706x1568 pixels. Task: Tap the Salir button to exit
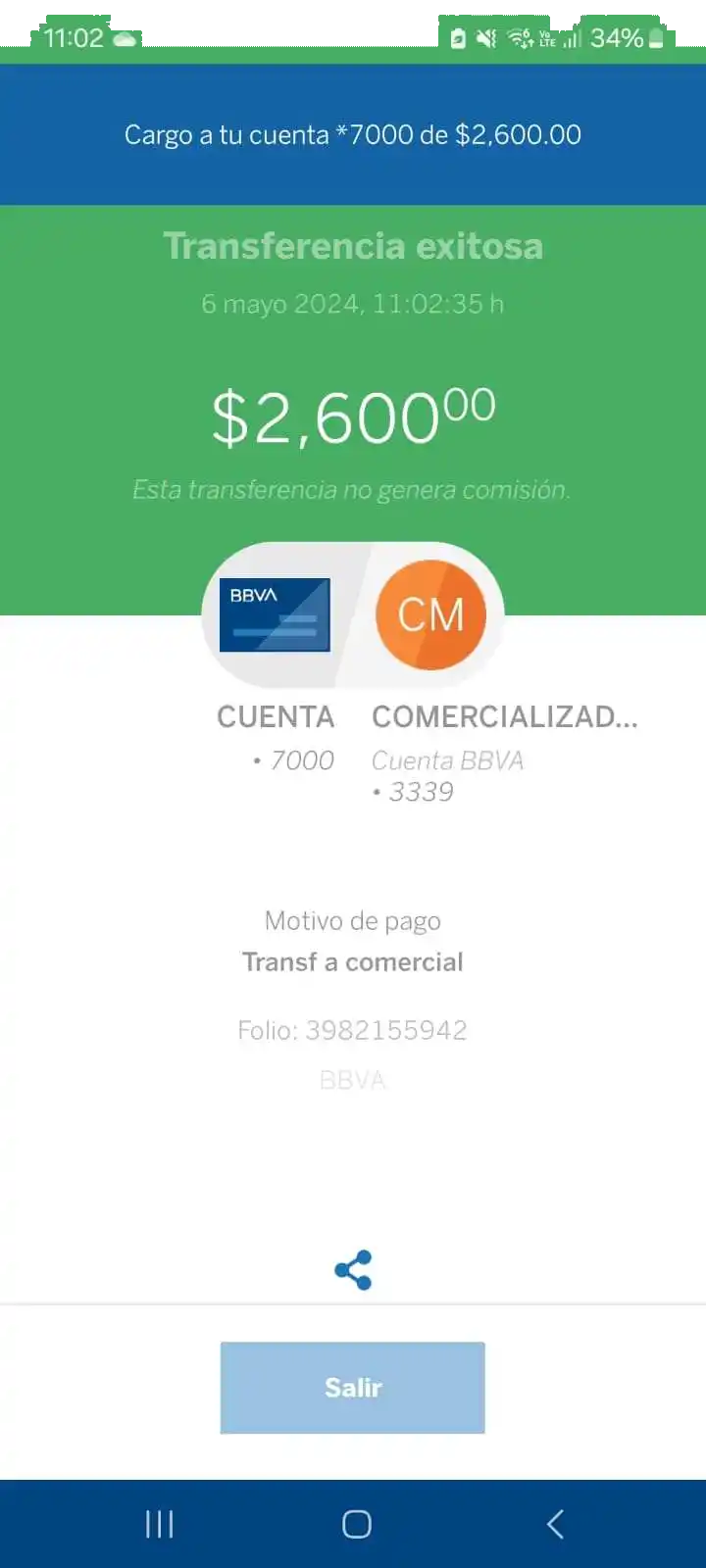353,1388
